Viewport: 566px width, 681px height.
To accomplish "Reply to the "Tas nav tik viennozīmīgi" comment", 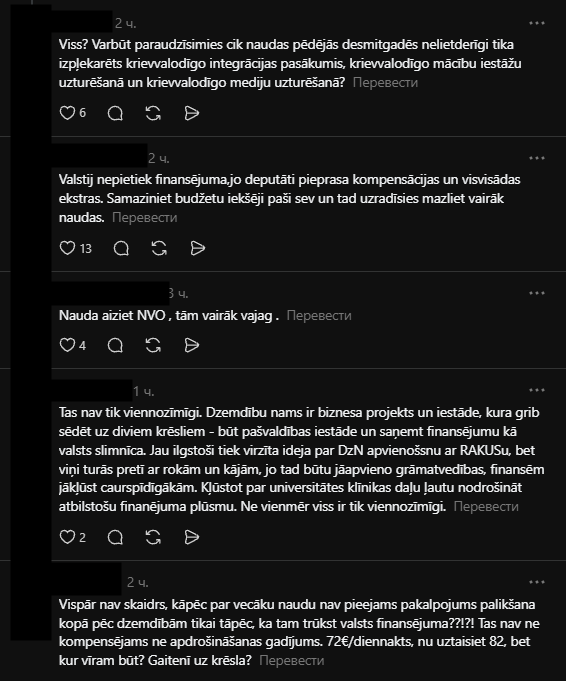I will click(x=115, y=537).
